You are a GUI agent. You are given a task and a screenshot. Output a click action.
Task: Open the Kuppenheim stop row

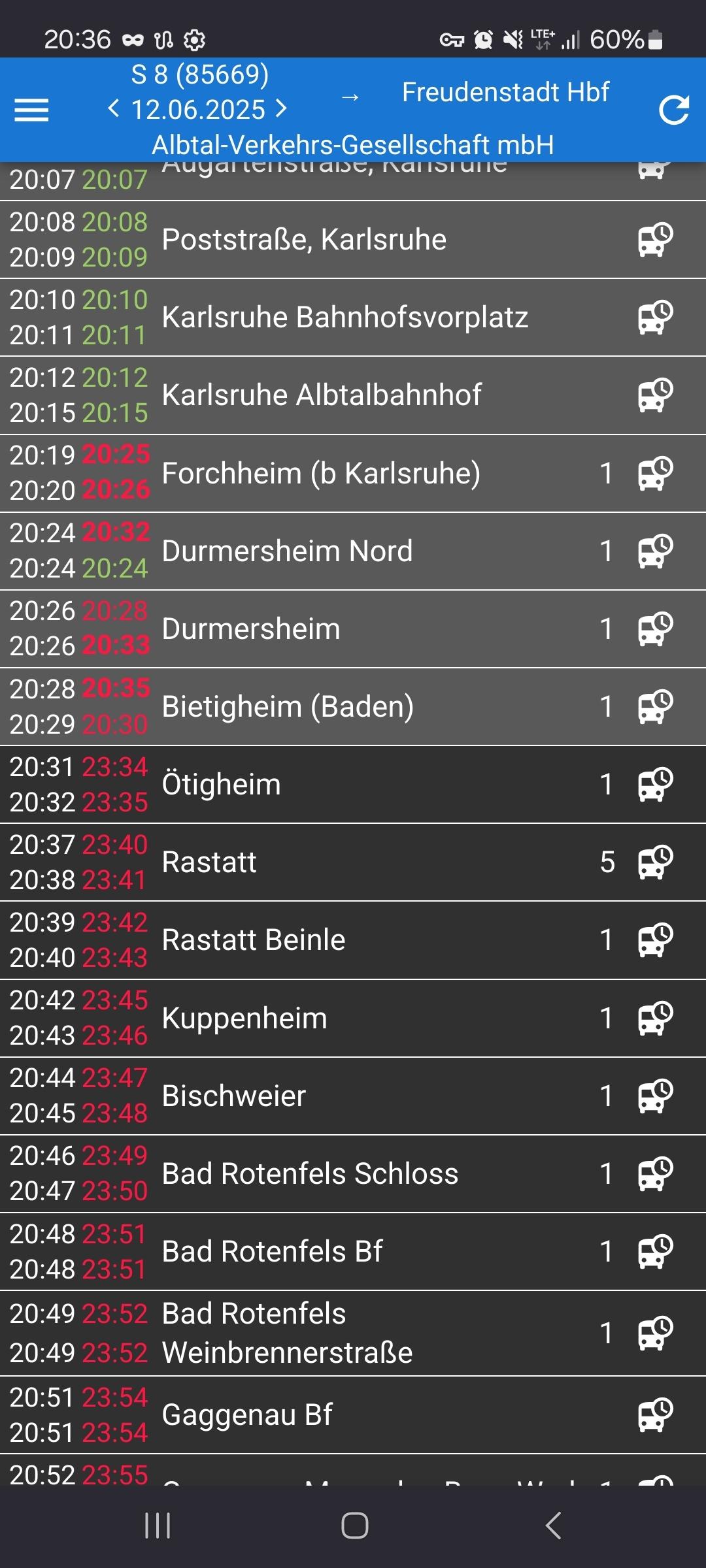click(353, 1018)
